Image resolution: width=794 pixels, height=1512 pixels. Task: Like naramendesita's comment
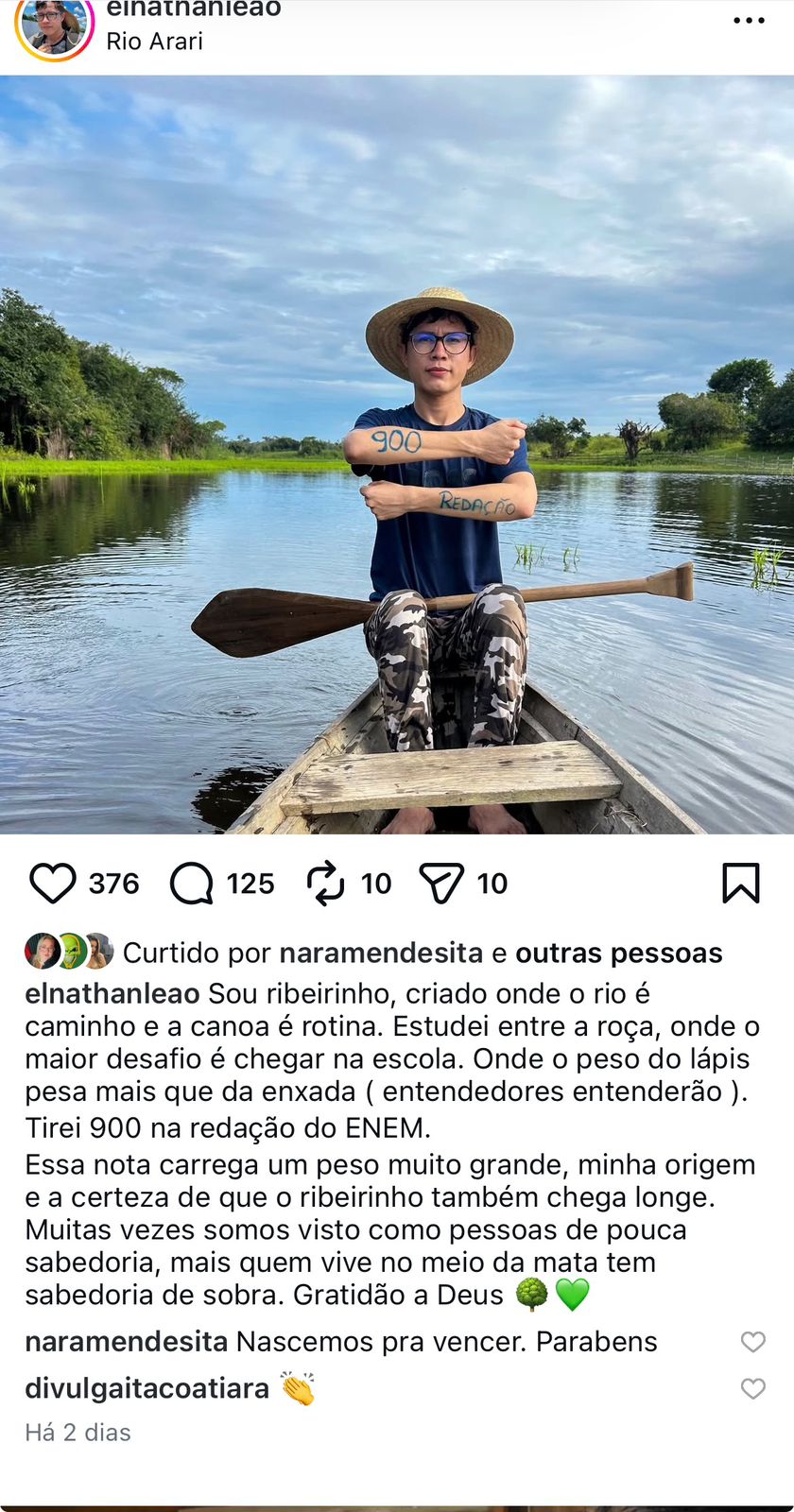(752, 1342)
